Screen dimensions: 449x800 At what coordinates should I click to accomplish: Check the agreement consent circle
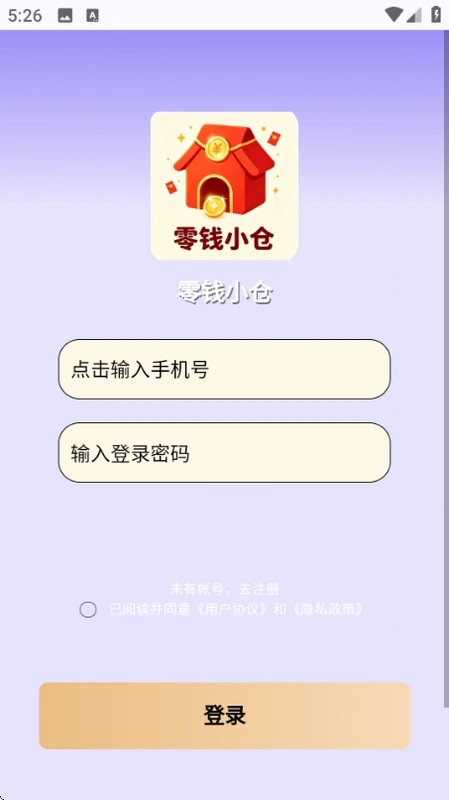click(88, 610)
